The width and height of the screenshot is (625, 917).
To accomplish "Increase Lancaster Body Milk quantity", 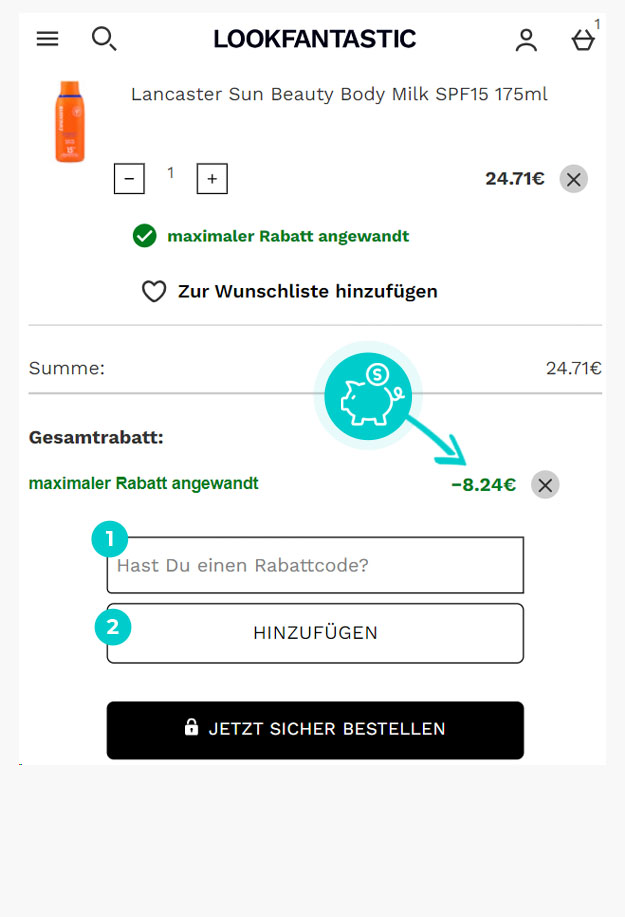I will [x=212, y=179].
